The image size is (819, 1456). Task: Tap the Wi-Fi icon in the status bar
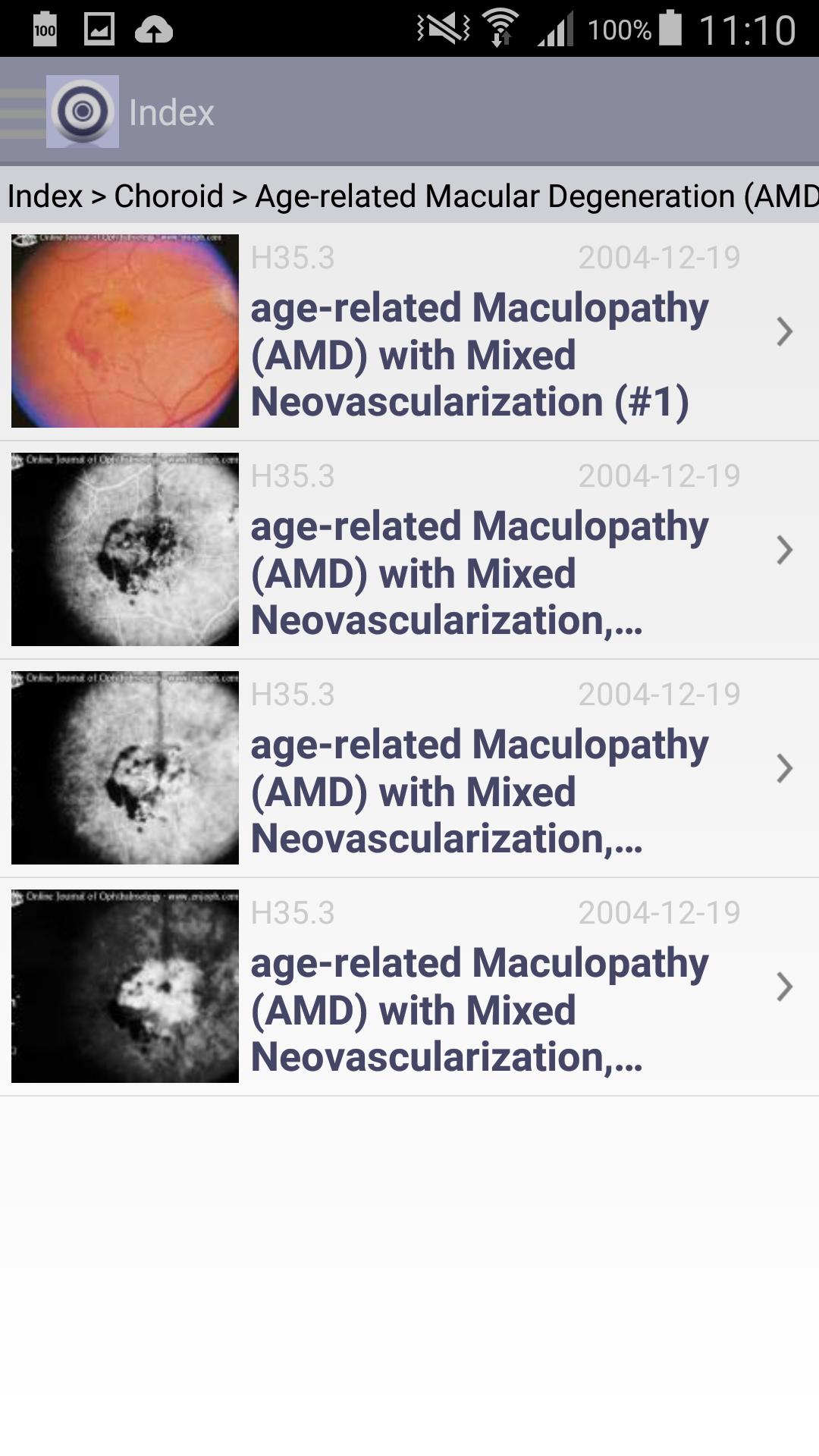[500, 29]
